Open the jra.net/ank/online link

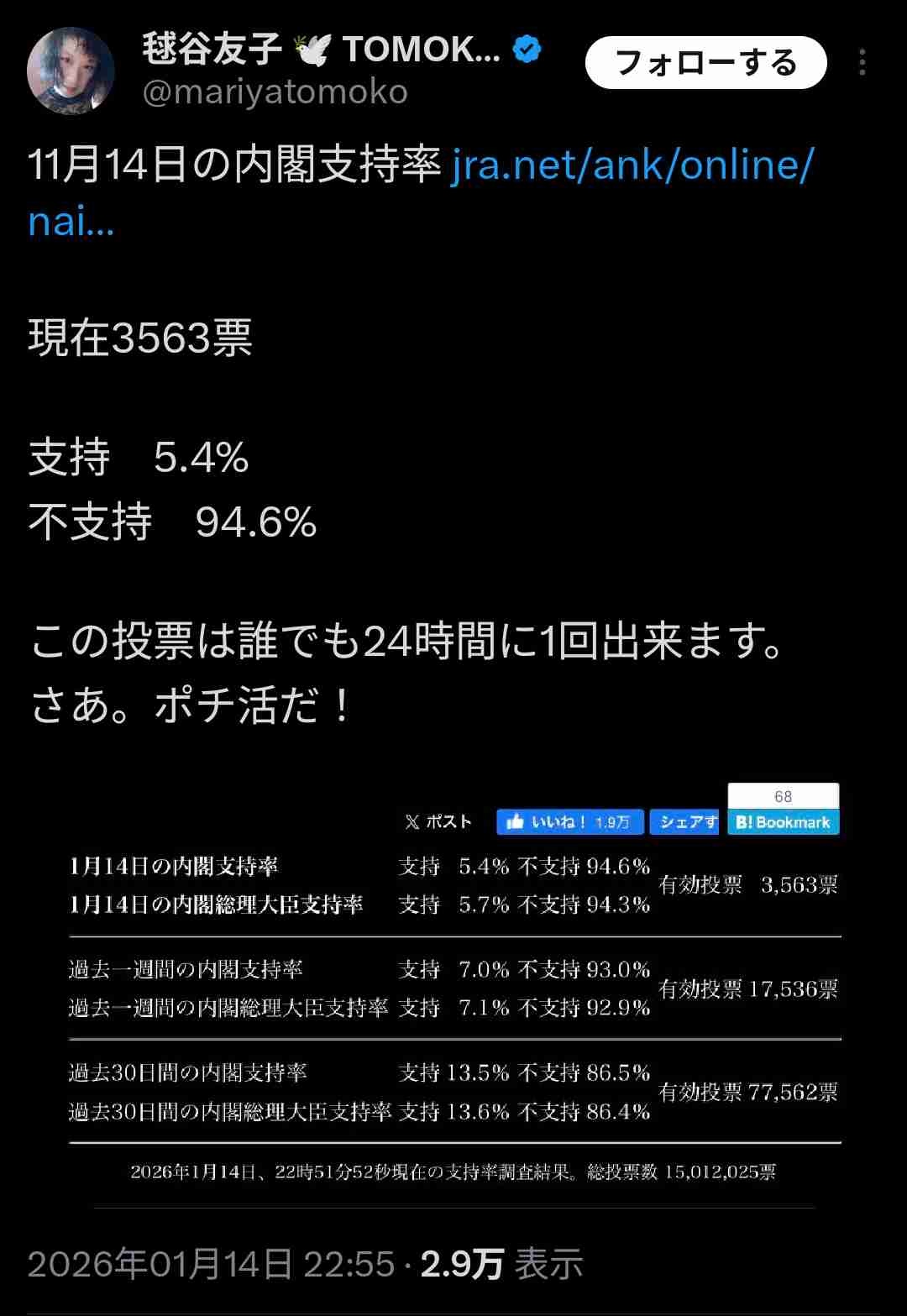[x=632, y=165]
